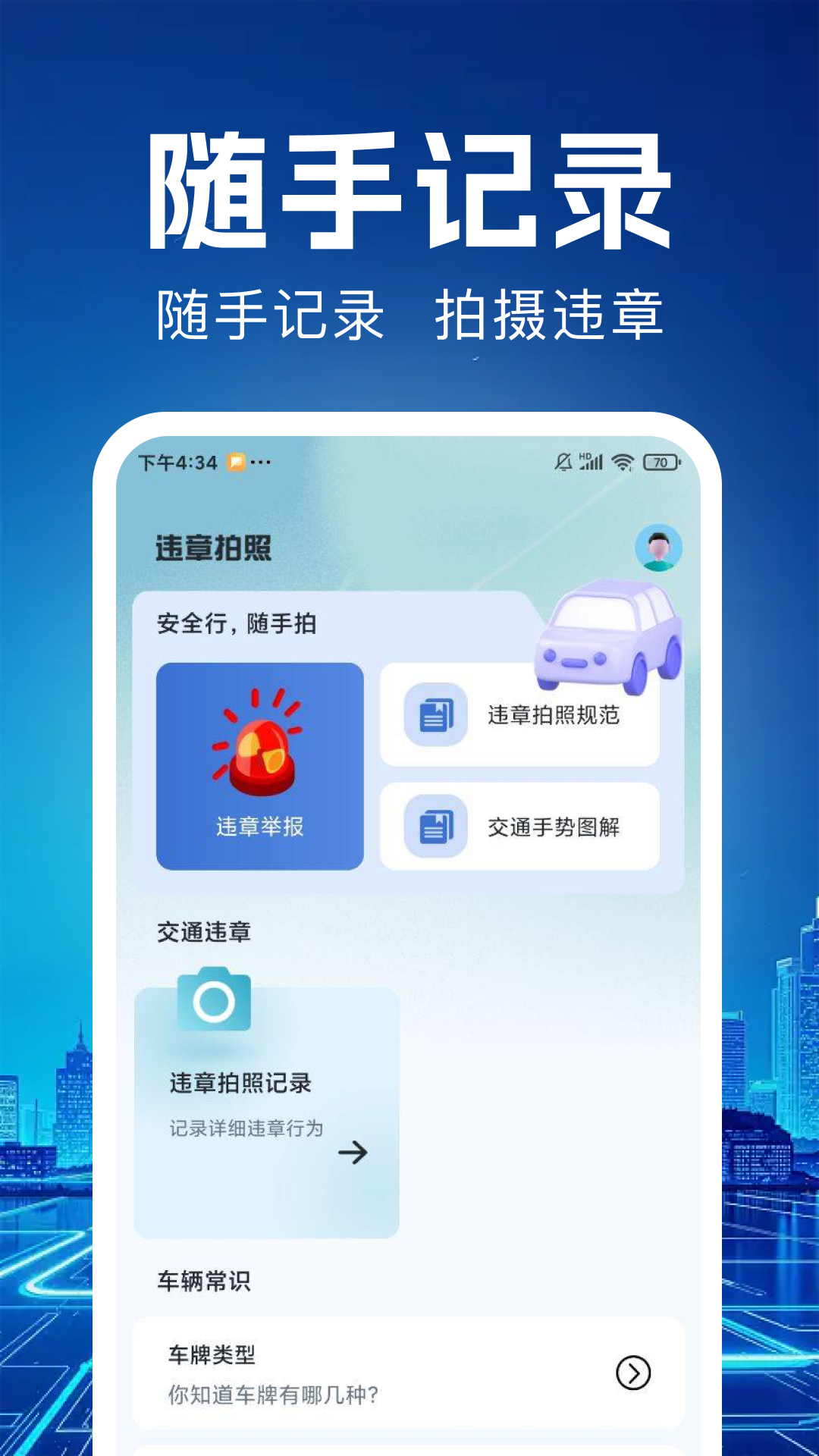Open the document icon beside 交通手势图解
The height and width of the screenshot is (1456, 819).
coord(435,827)
